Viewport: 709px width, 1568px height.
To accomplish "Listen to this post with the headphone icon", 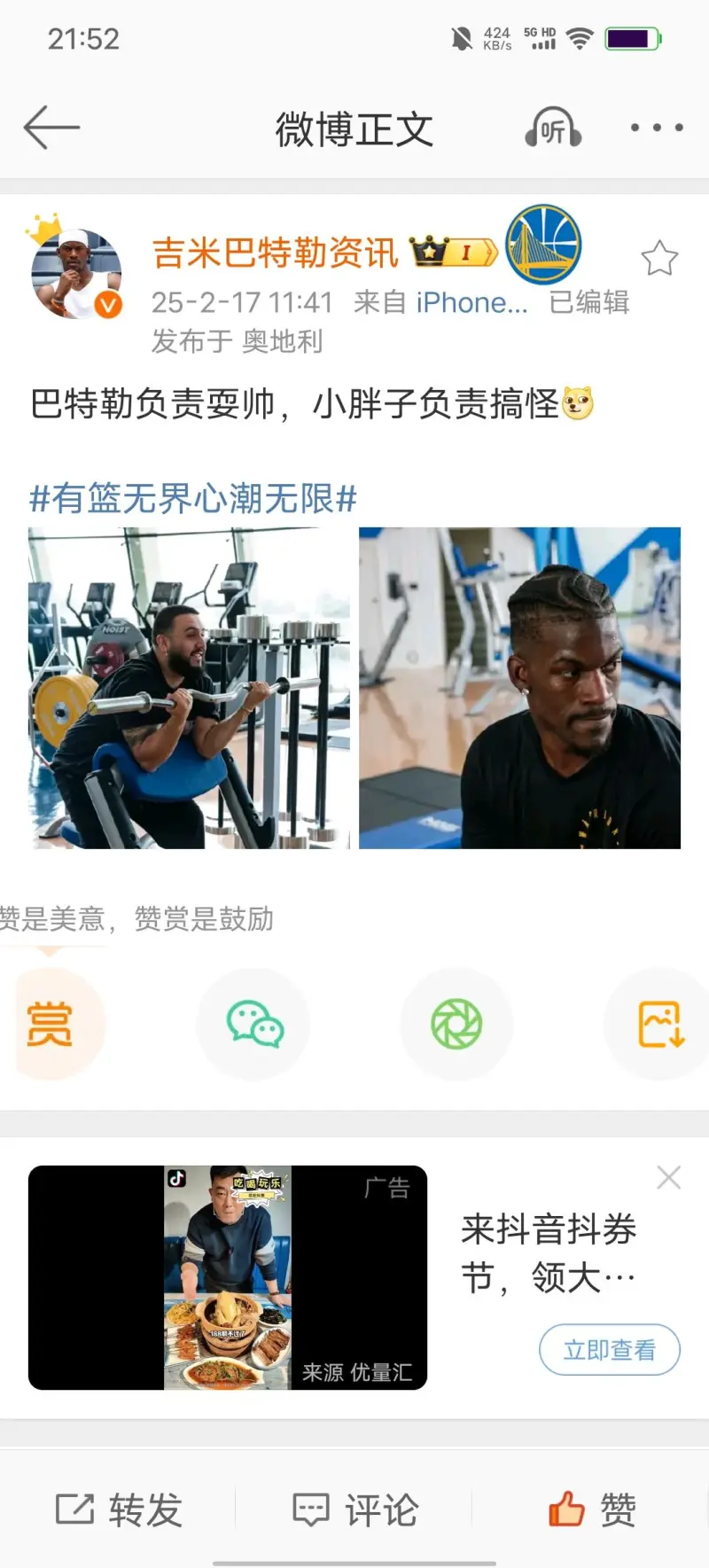I will pos(553,129).
